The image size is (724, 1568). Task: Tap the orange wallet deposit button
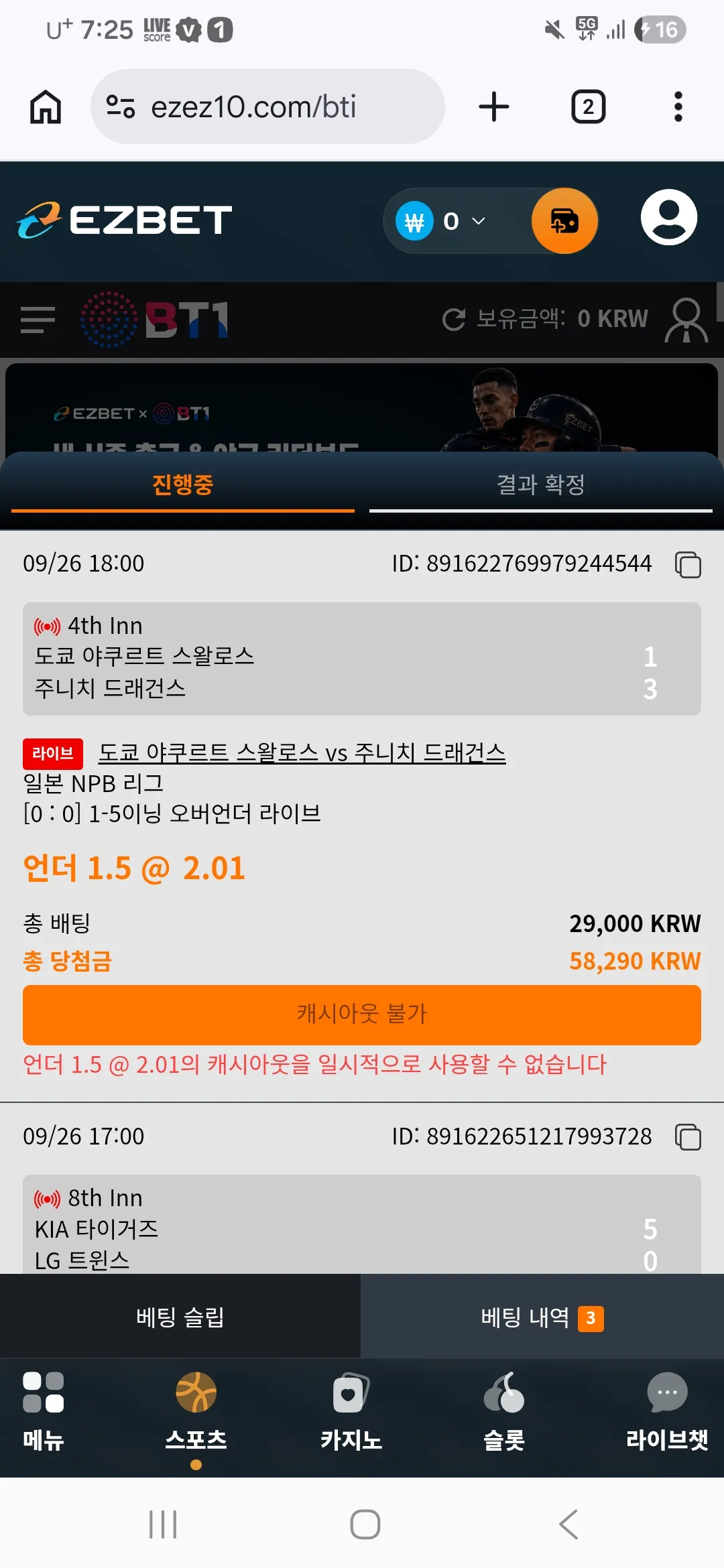(x=564, y=220)
